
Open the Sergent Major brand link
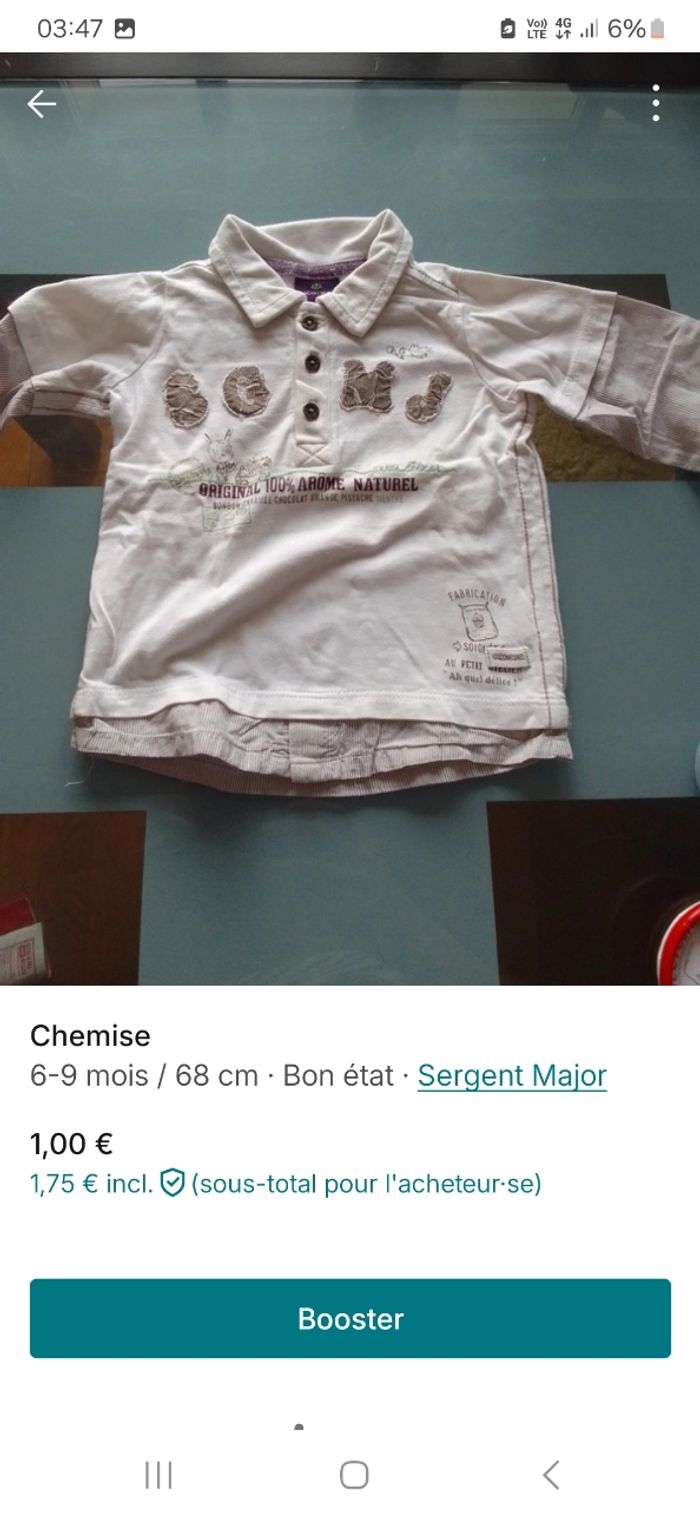(x=512, y=1076)
